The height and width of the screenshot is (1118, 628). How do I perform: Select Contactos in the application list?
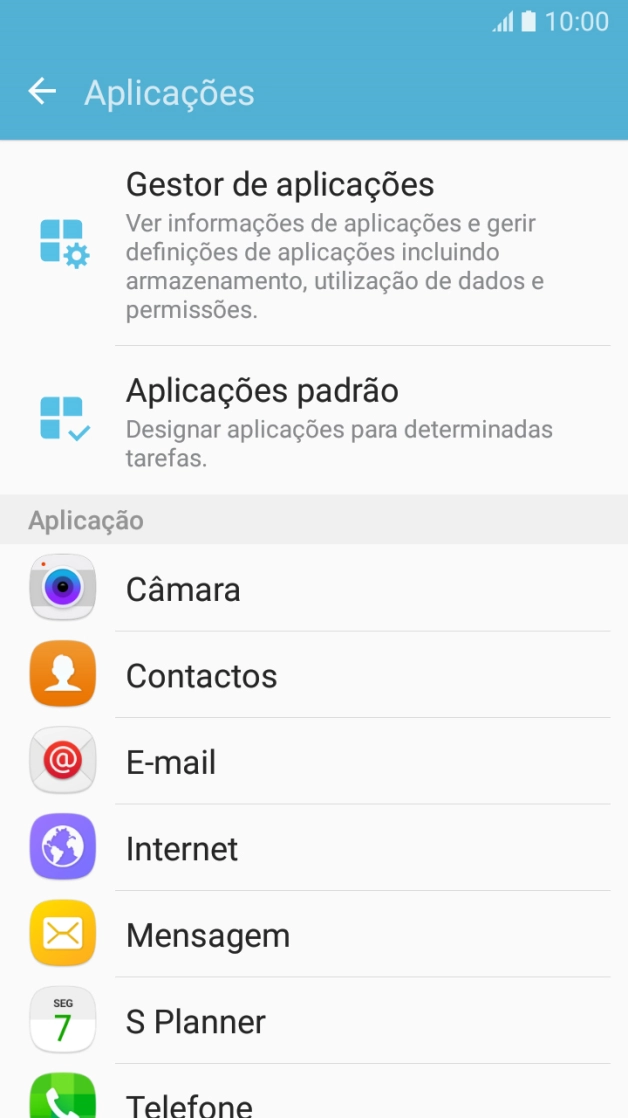(x=314, y=675)
